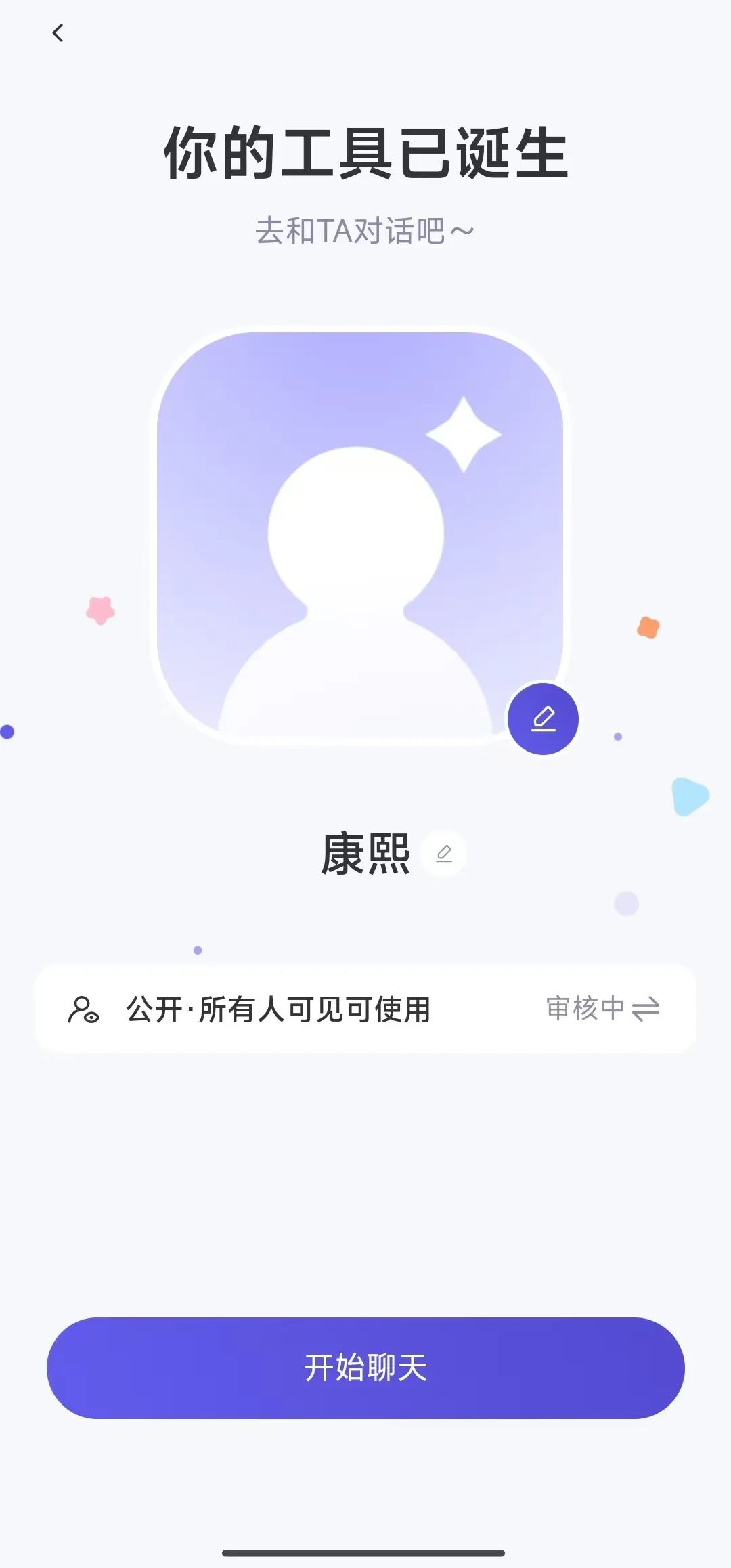Viewport: 731px width, 1568px height.
Task: Expand the review status selector
Action: 602,1007
